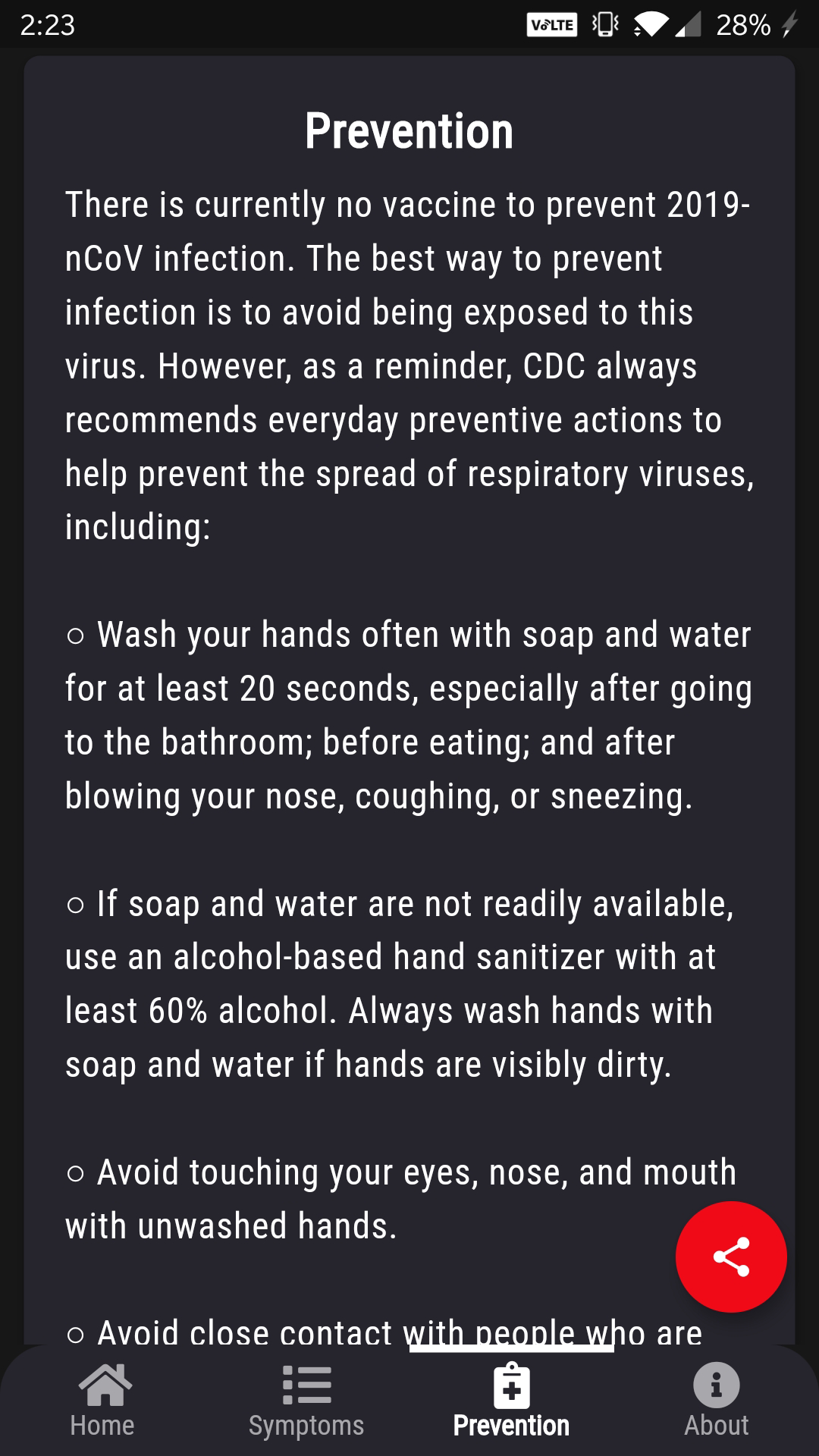Select the Prevention tab
Viewport: 819px width, 1456px height.
coord(511,1401)
